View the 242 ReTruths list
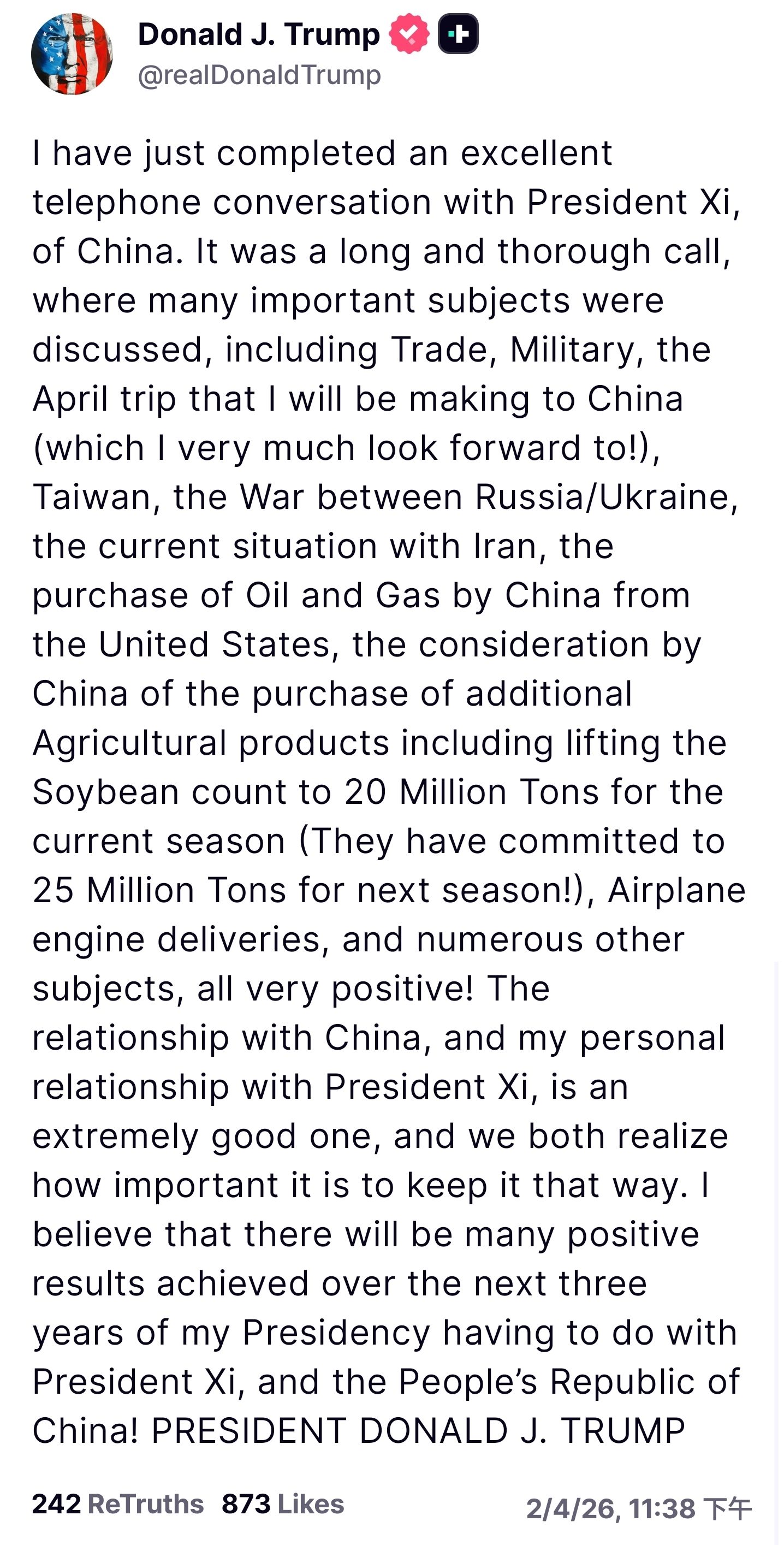The image size is (784, 1545). pyautogui.click(x=117, y=1503)
